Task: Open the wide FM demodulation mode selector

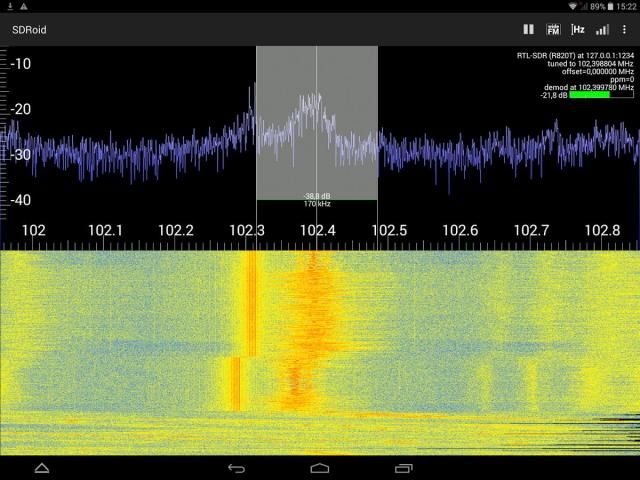Action: [553, 30]
